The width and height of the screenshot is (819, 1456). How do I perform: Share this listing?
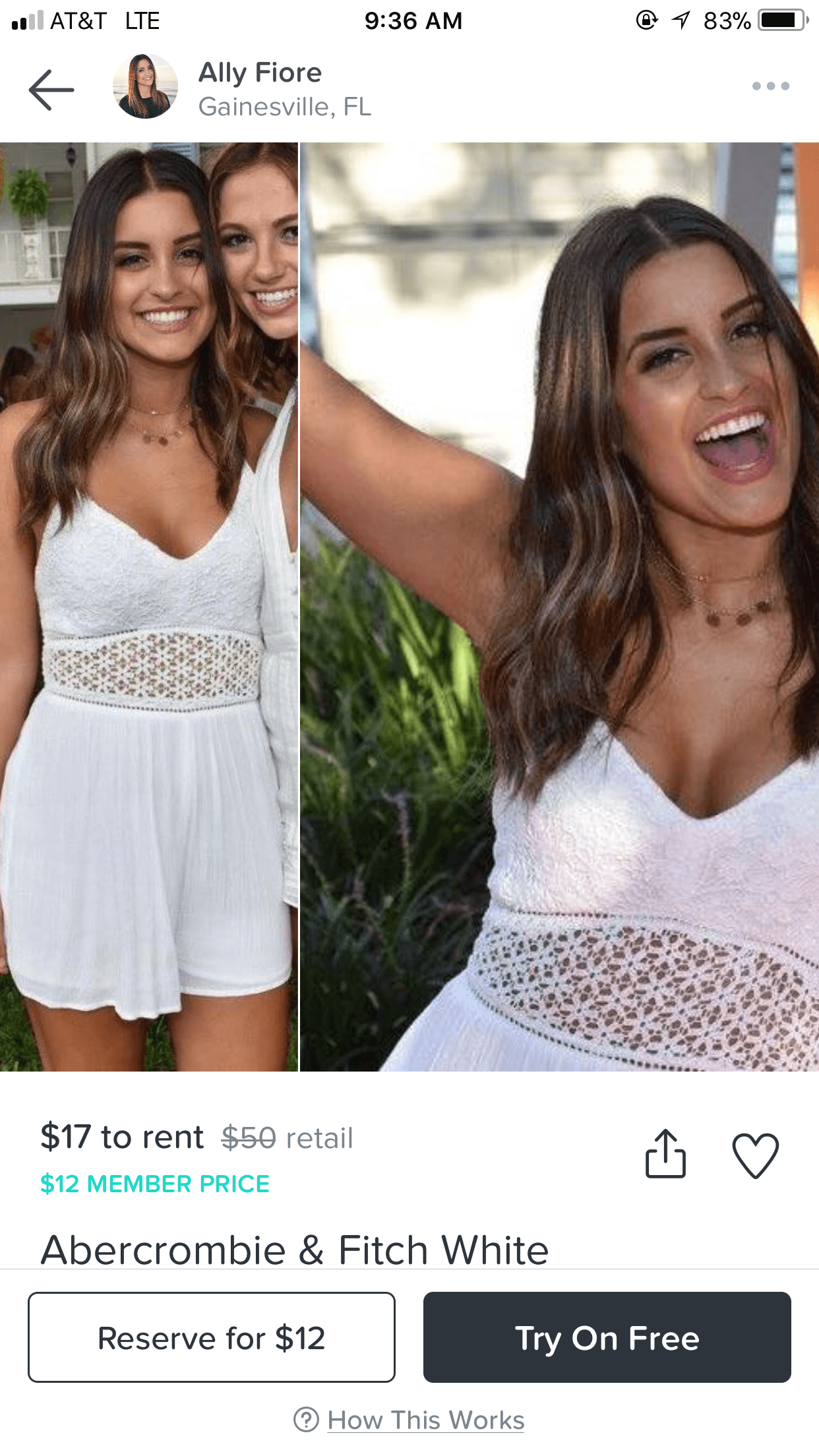(x=665, y=1154)
